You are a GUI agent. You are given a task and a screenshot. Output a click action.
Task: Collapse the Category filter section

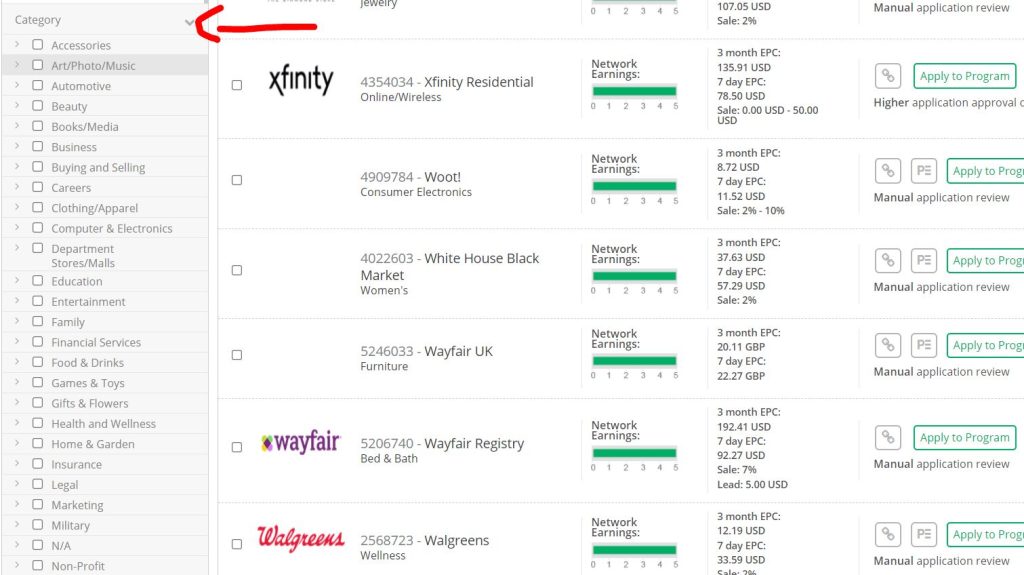point(190,21)
